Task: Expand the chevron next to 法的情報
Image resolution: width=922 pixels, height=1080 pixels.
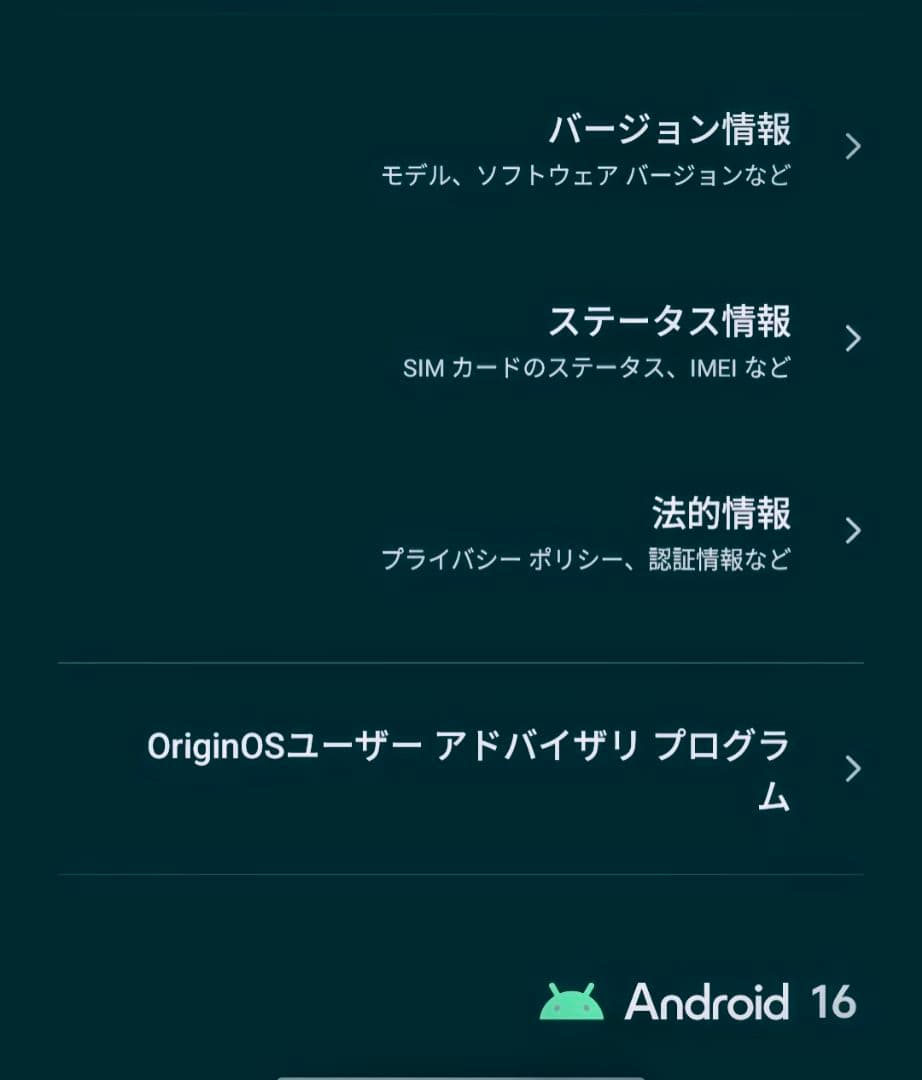Action: point(851,531)
